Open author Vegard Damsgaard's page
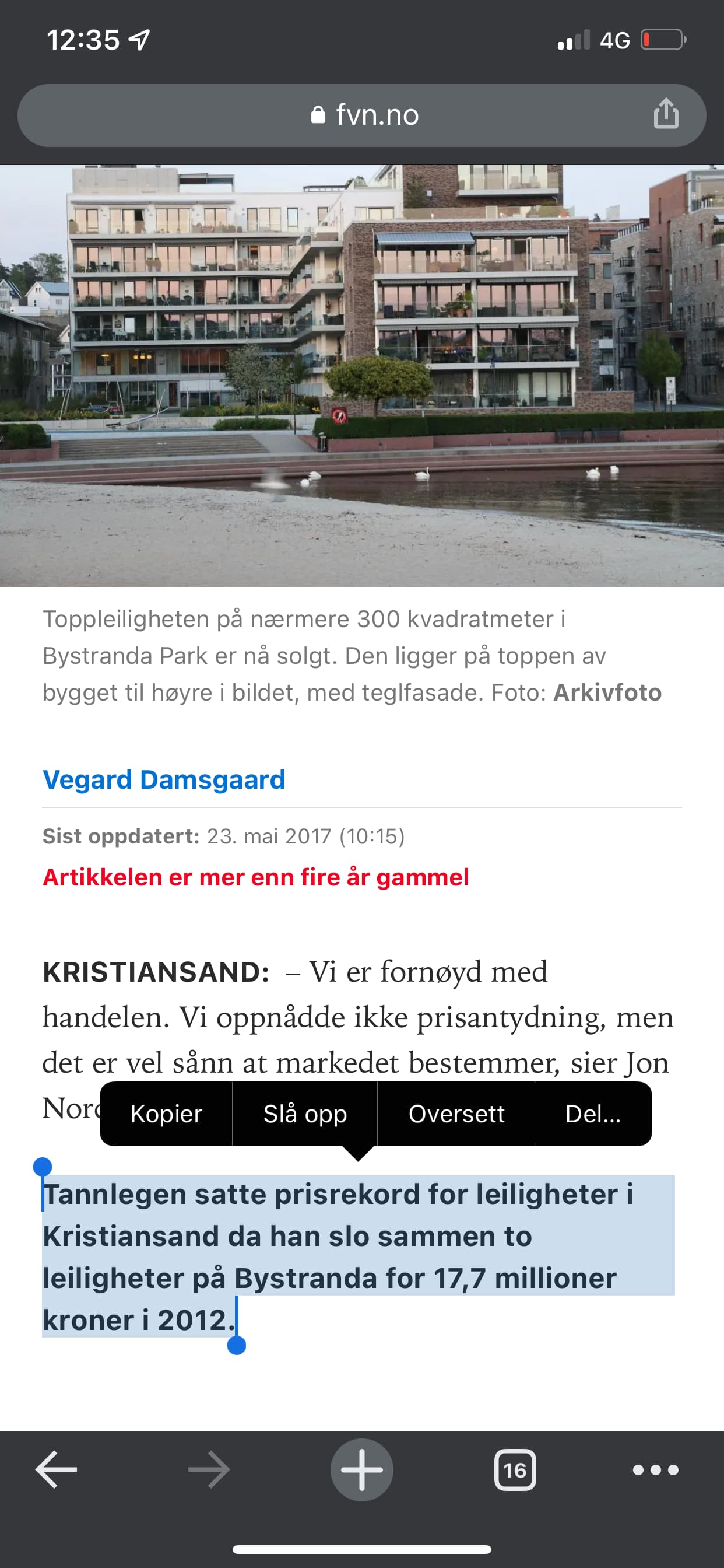724x1568 pixels. [x=164, y=779]
